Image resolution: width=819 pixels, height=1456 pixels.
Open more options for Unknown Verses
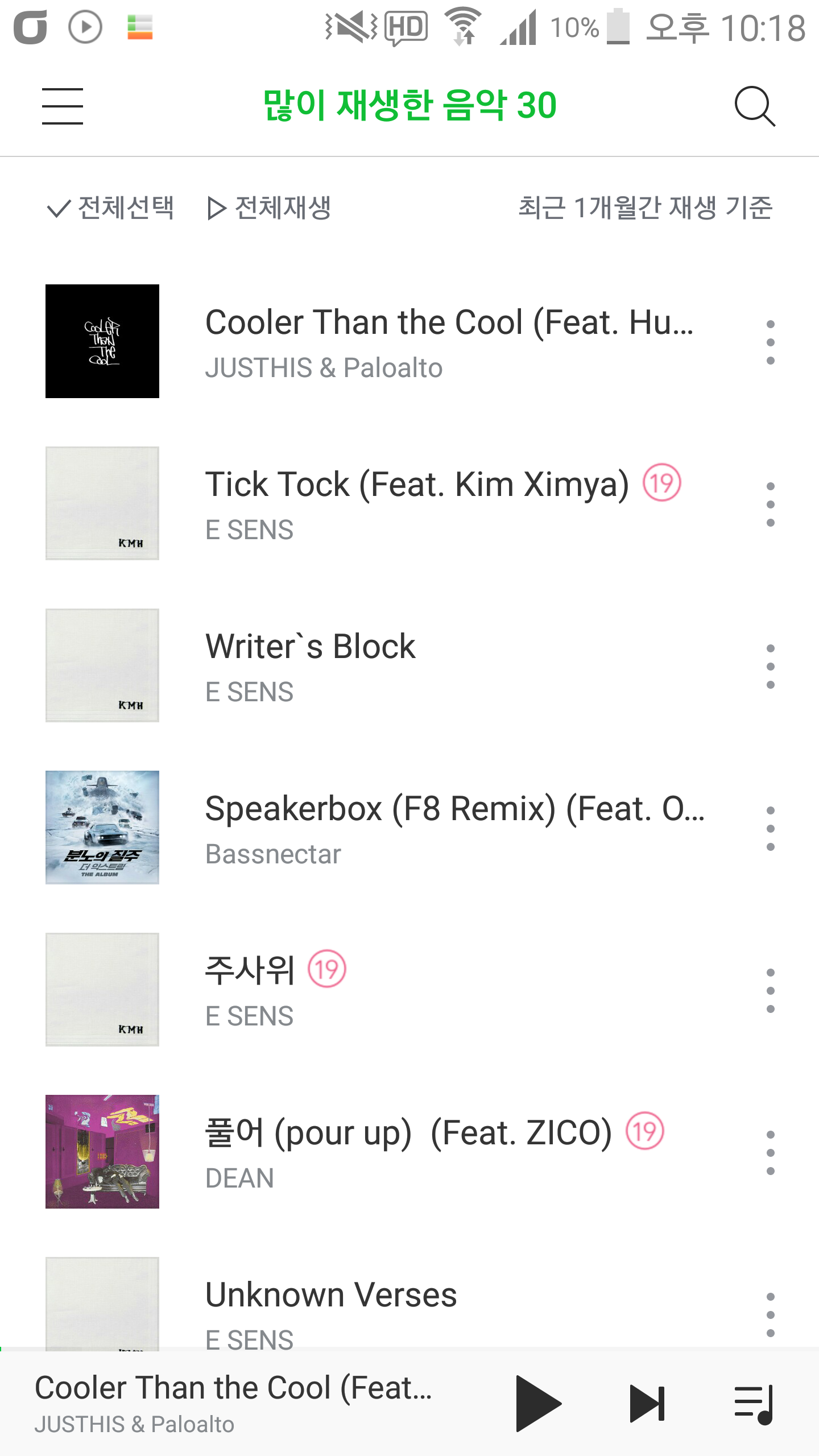[x=770, y=1314]
